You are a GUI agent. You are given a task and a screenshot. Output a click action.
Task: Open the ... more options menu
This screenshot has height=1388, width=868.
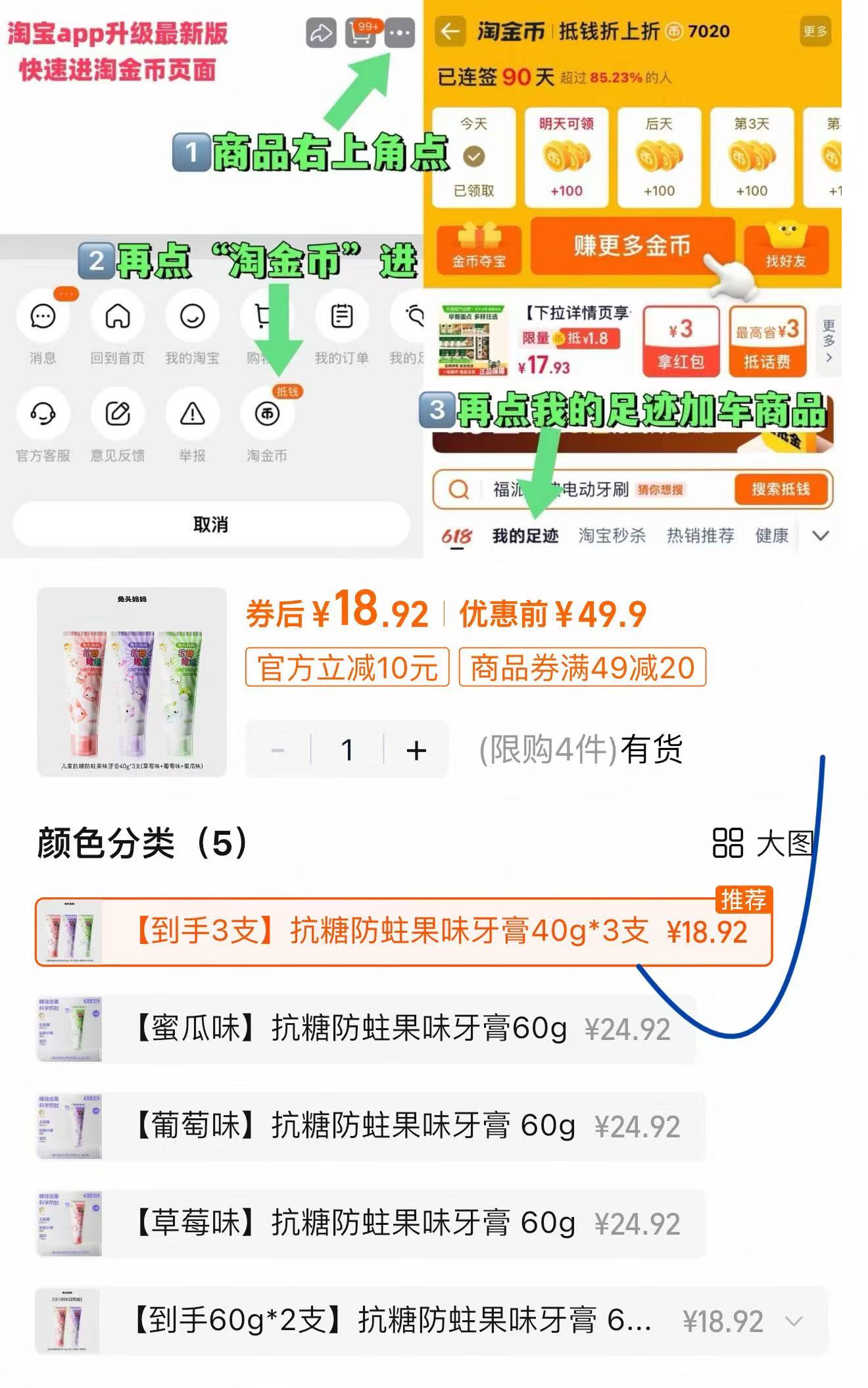400,32
